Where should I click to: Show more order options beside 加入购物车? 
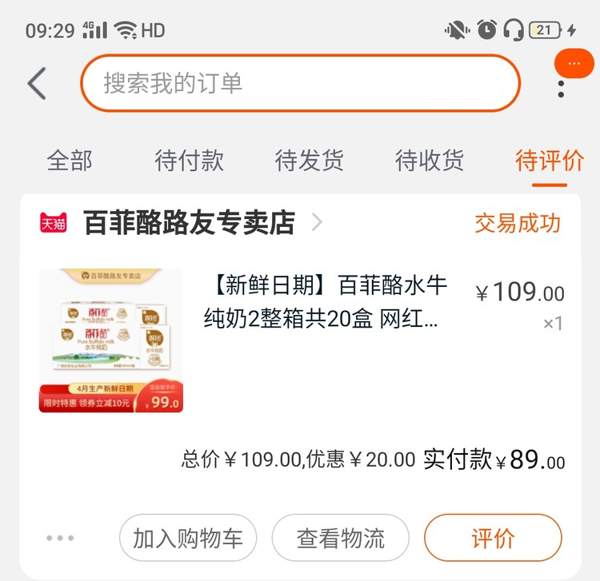pos(60,538)
